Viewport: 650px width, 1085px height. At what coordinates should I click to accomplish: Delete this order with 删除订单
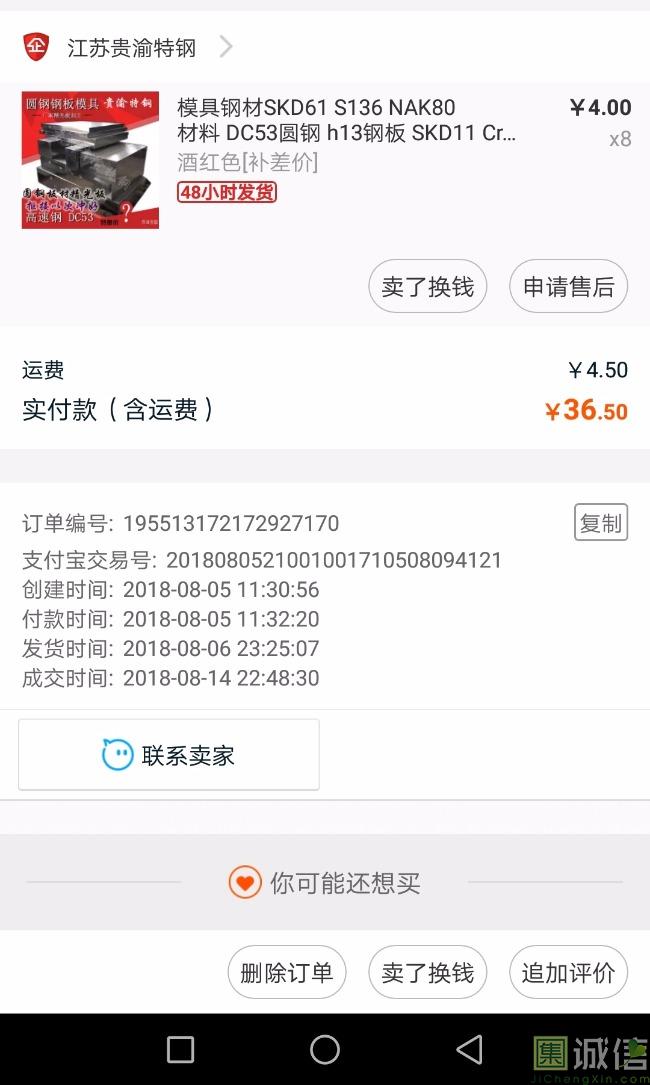tap(287, 973)
